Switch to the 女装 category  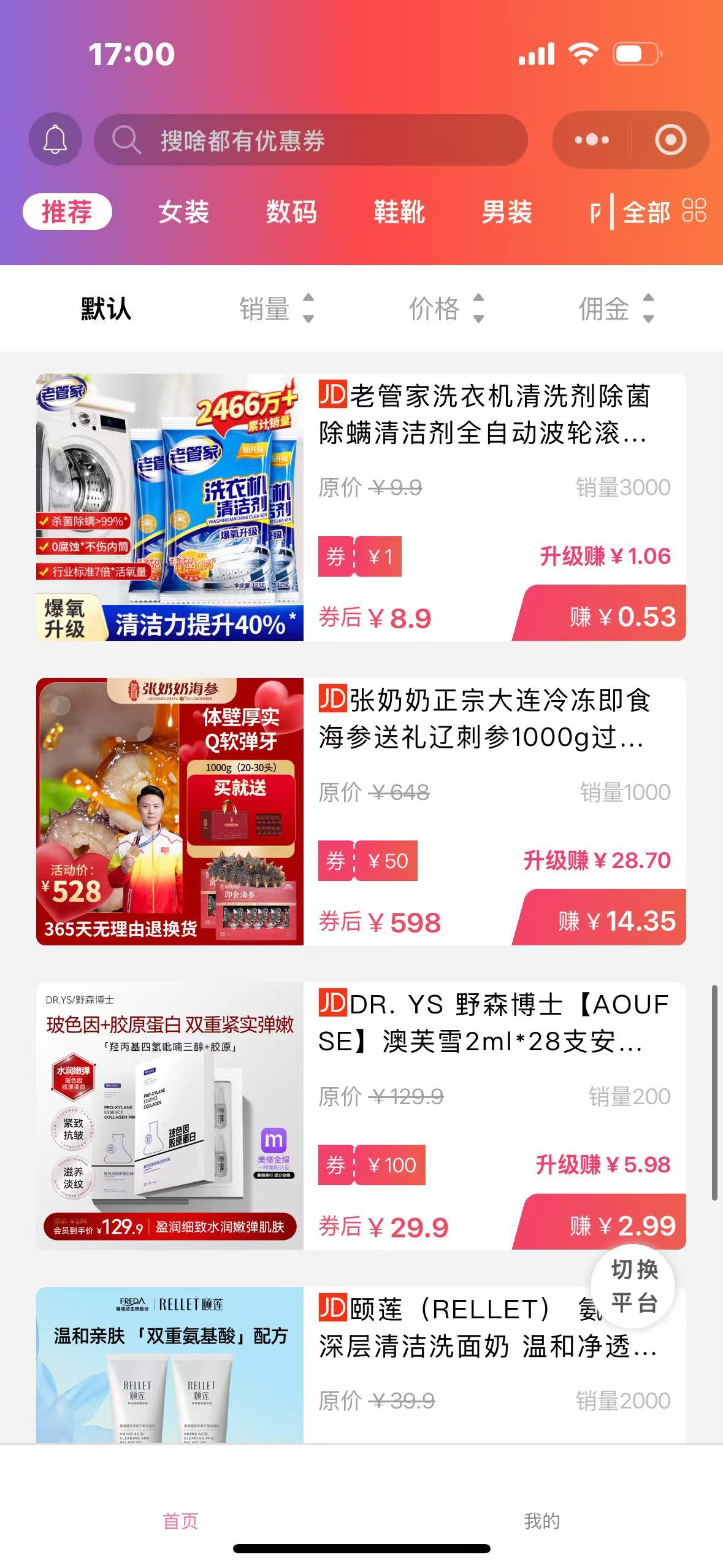pos(183,212)
